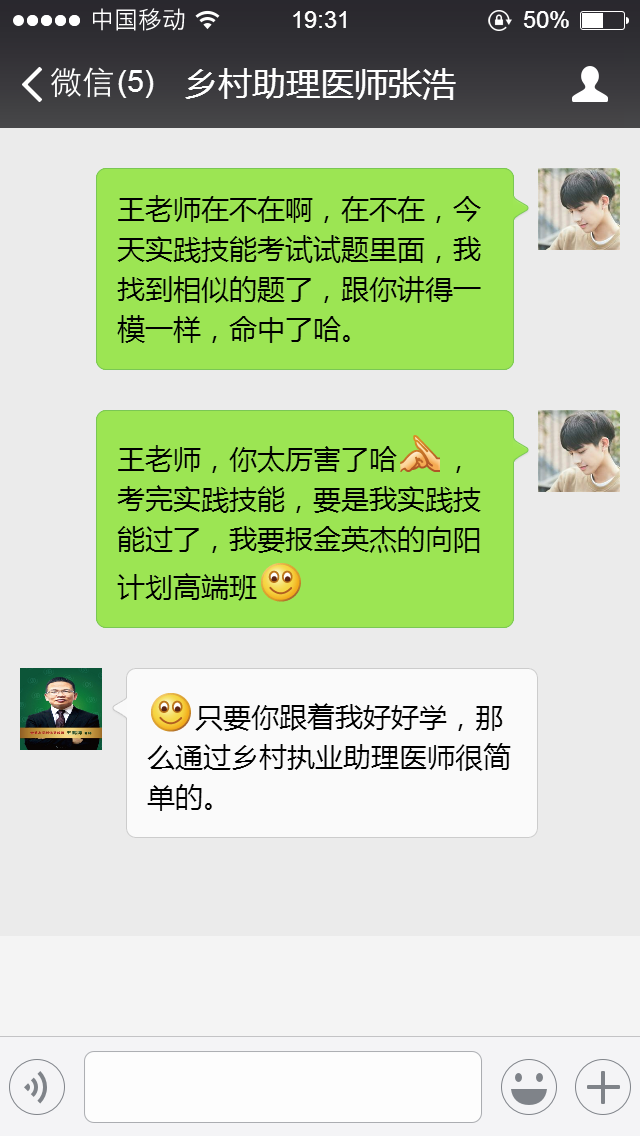Focus the message text field

(x=282, y=1086)
